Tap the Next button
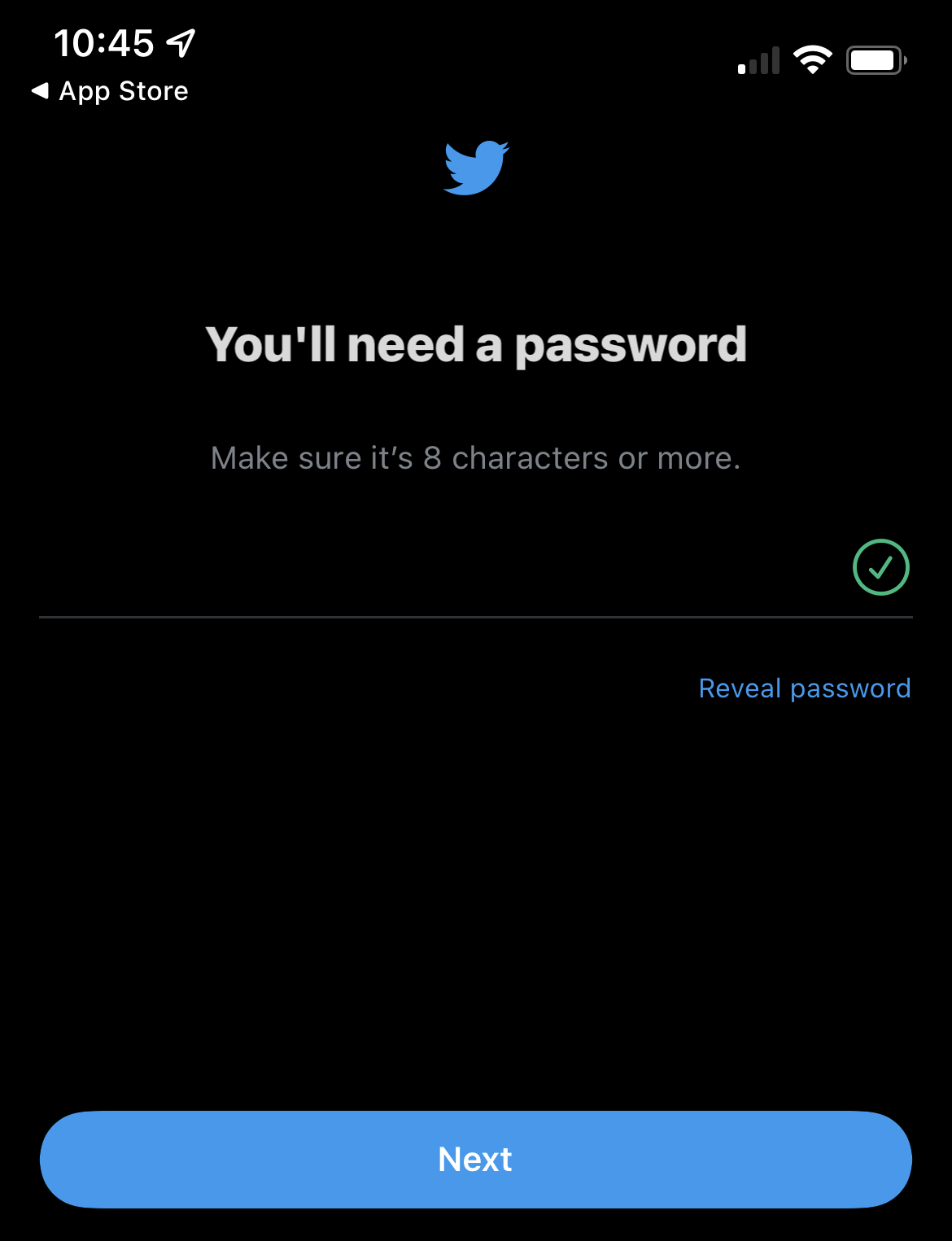 (475, 1159)
